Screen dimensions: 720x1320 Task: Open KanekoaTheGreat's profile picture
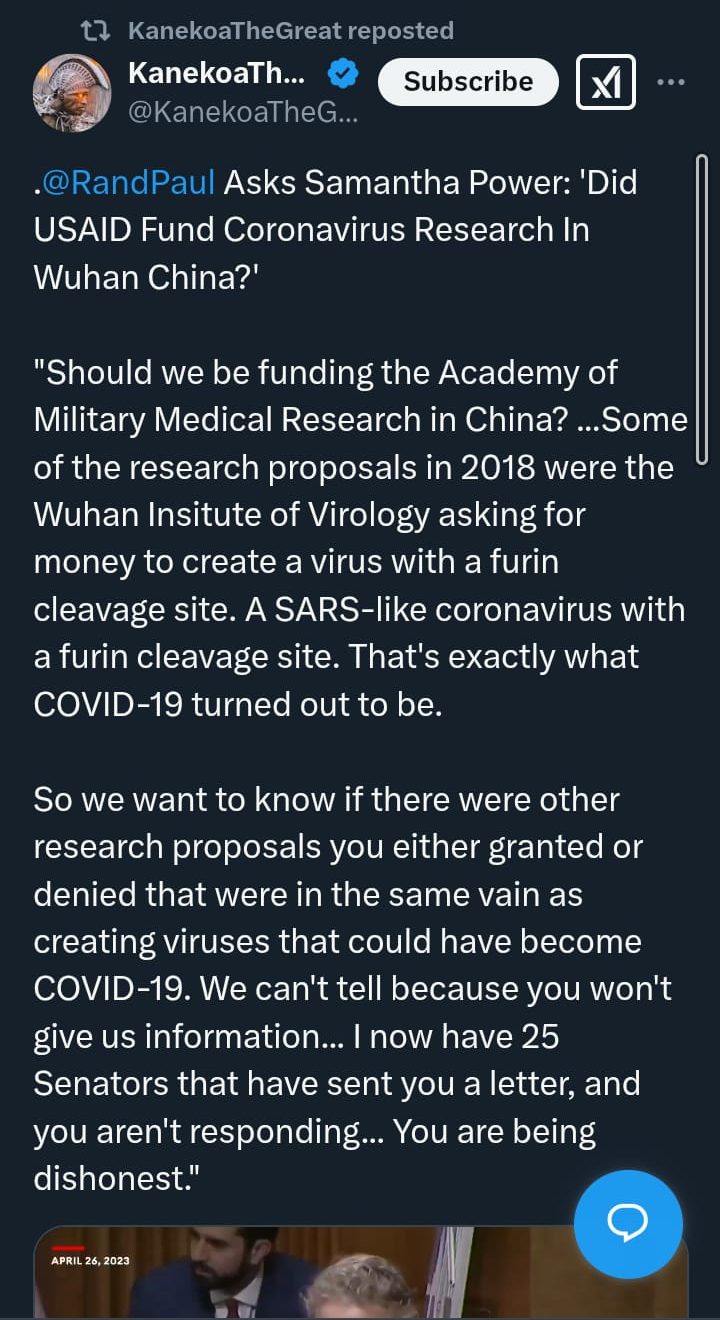[71, 94]
